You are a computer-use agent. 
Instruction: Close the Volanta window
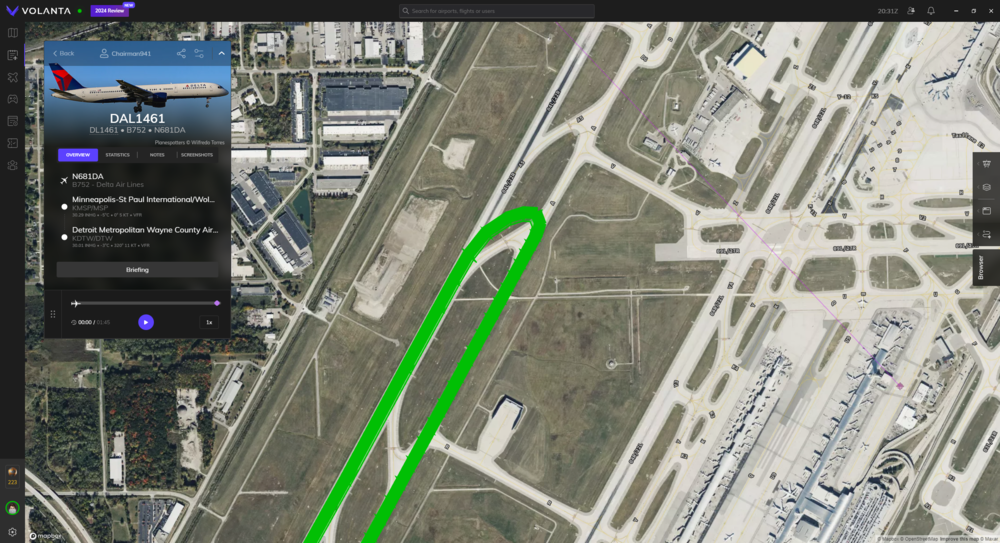click(990, 11)
